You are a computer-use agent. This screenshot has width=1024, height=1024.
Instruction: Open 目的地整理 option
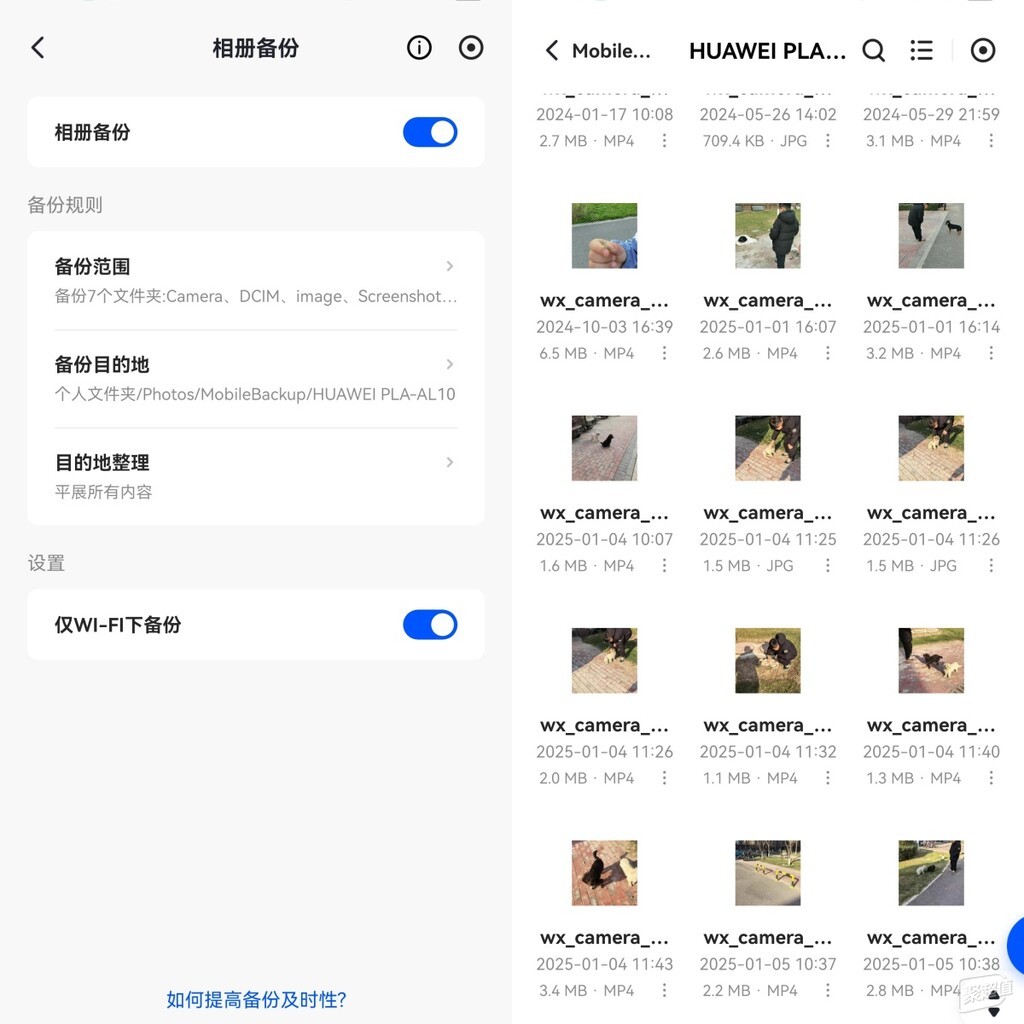255,476
